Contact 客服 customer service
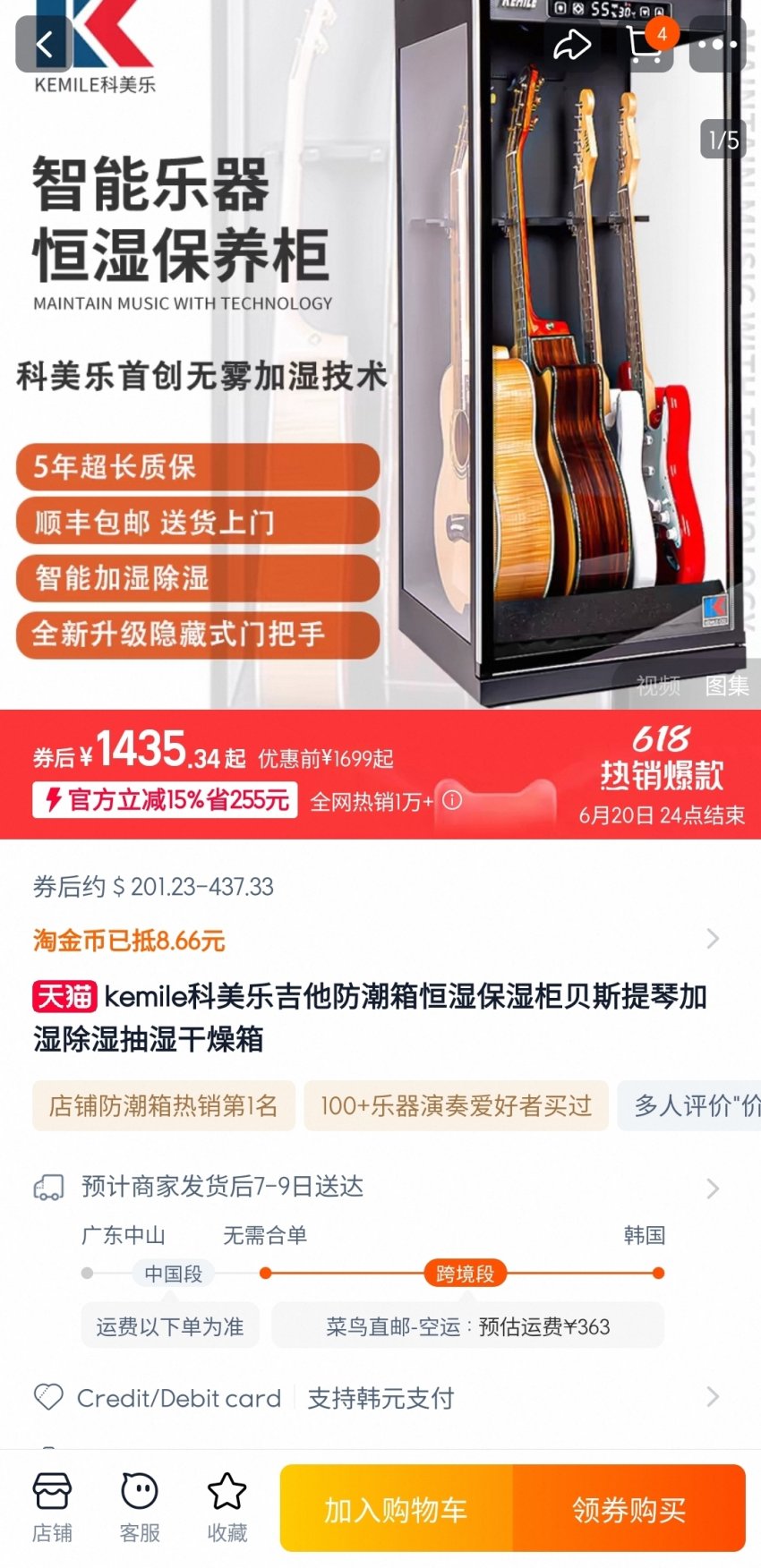The image size is (761, 1568). coord(140,1507)
